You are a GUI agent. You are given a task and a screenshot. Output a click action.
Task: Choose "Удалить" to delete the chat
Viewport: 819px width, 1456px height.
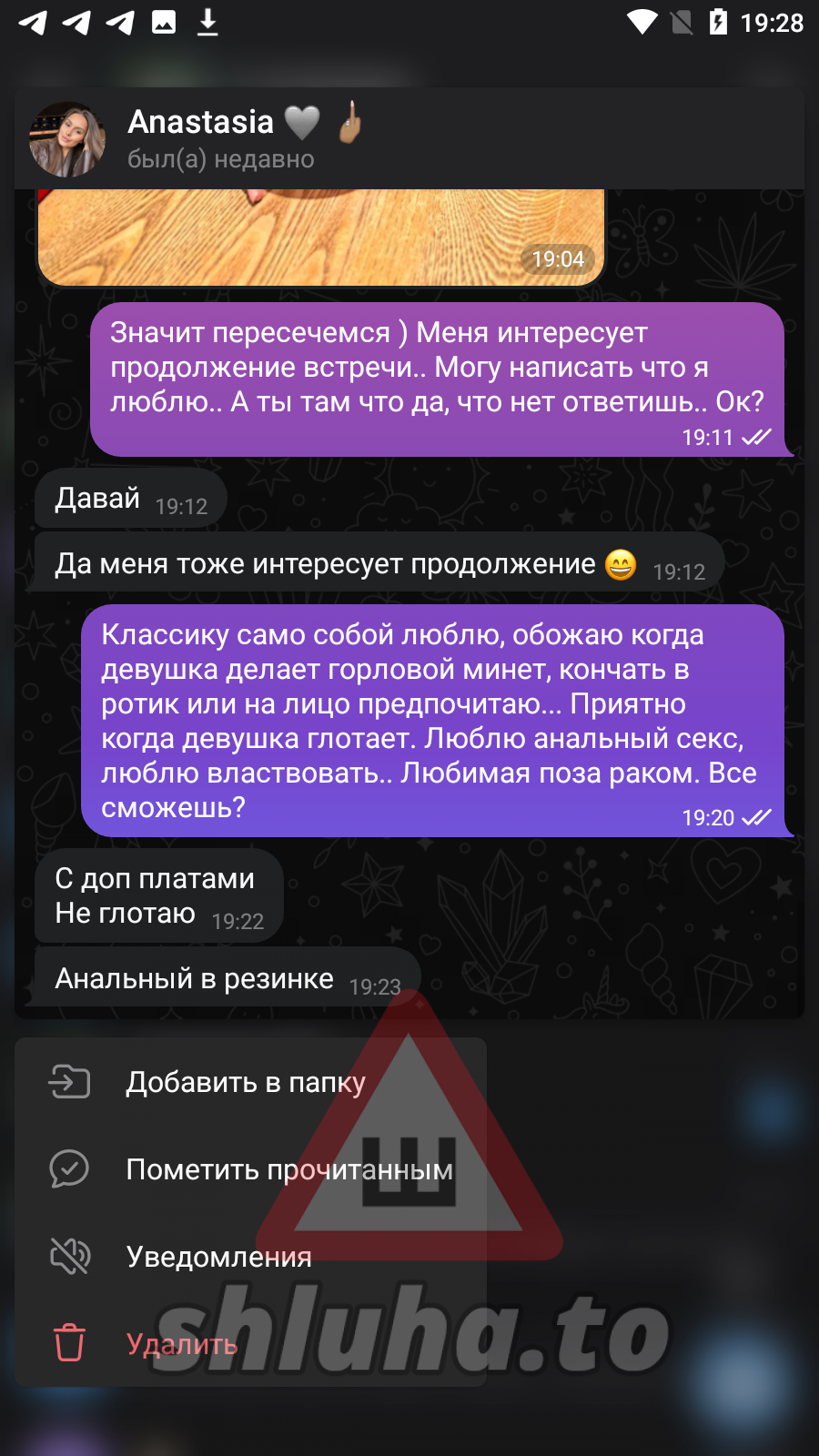182,1344
